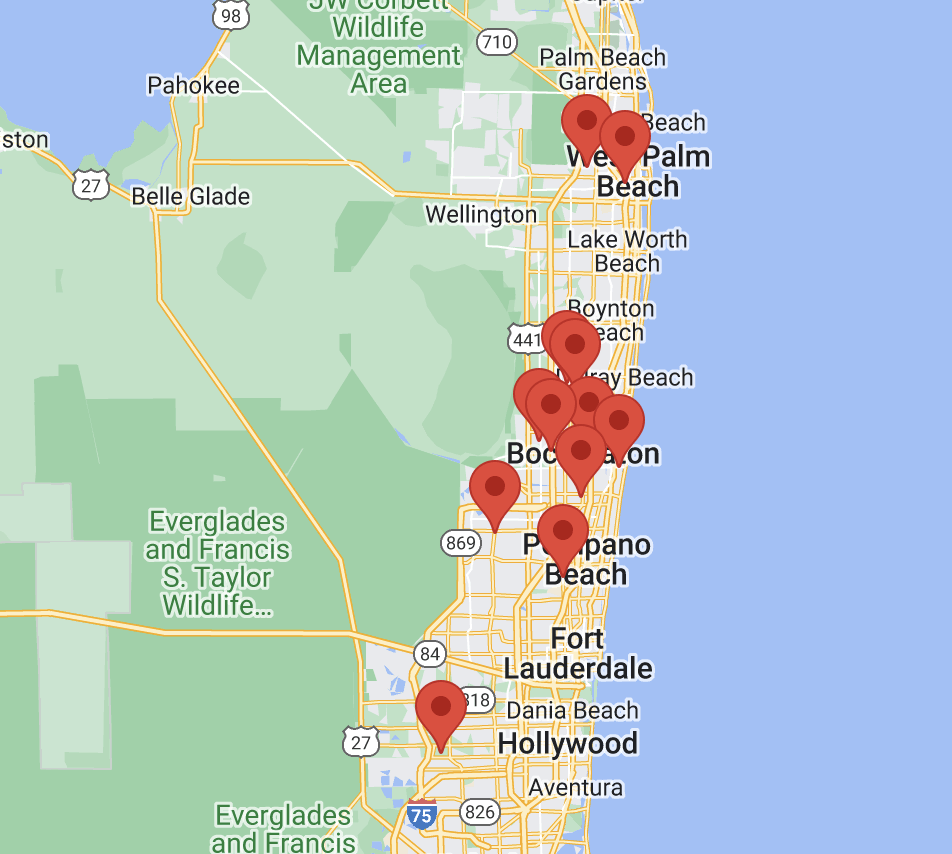Select the easternmost pin at West Palm Beach

[x=626, y=138]
